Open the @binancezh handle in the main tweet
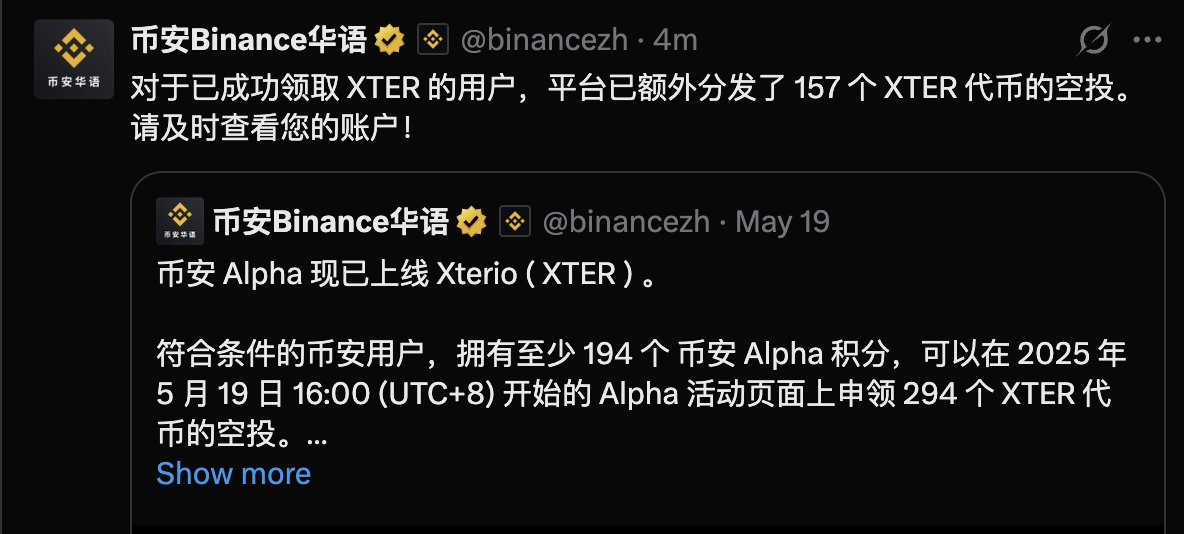1184x534 pixels. pos(544,41)
